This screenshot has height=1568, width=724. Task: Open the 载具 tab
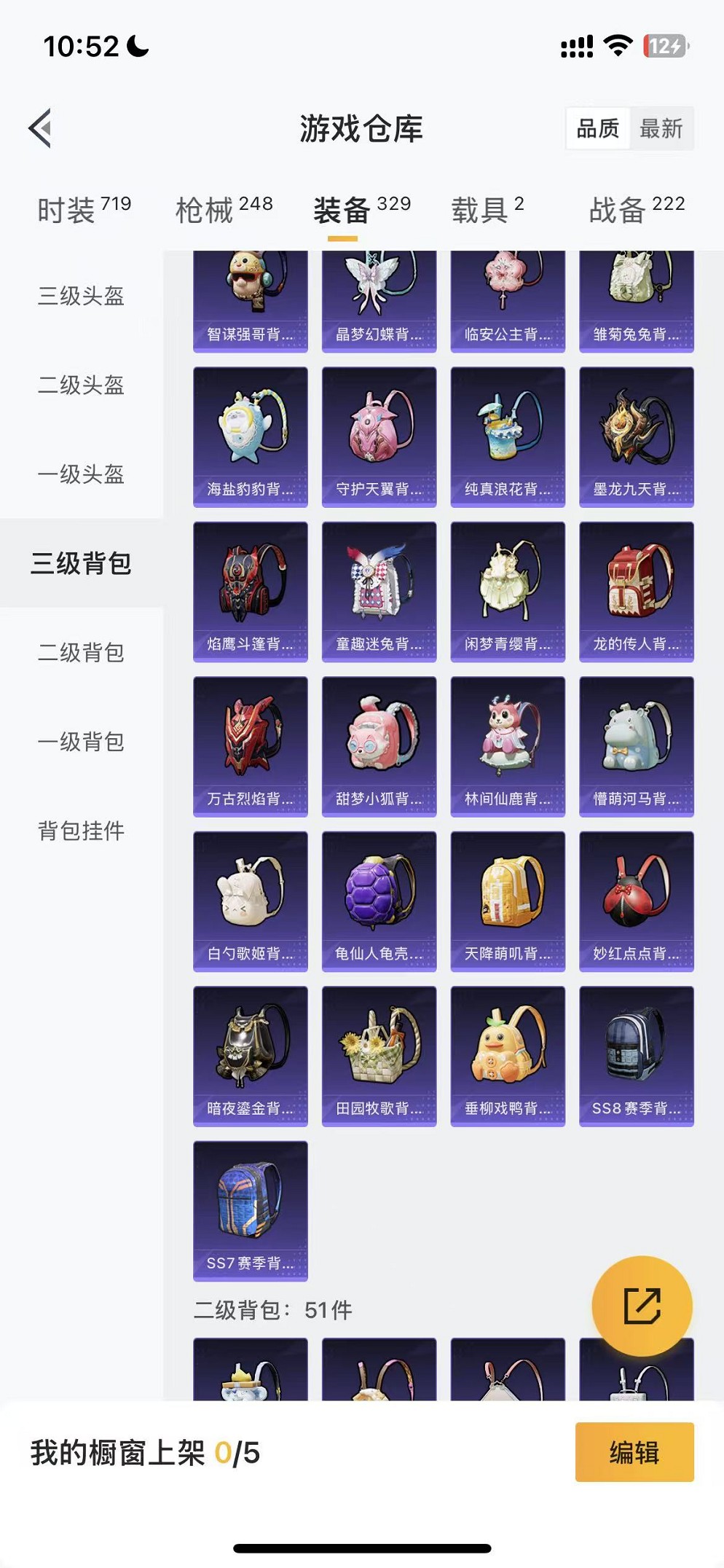[x=487, y=210]
